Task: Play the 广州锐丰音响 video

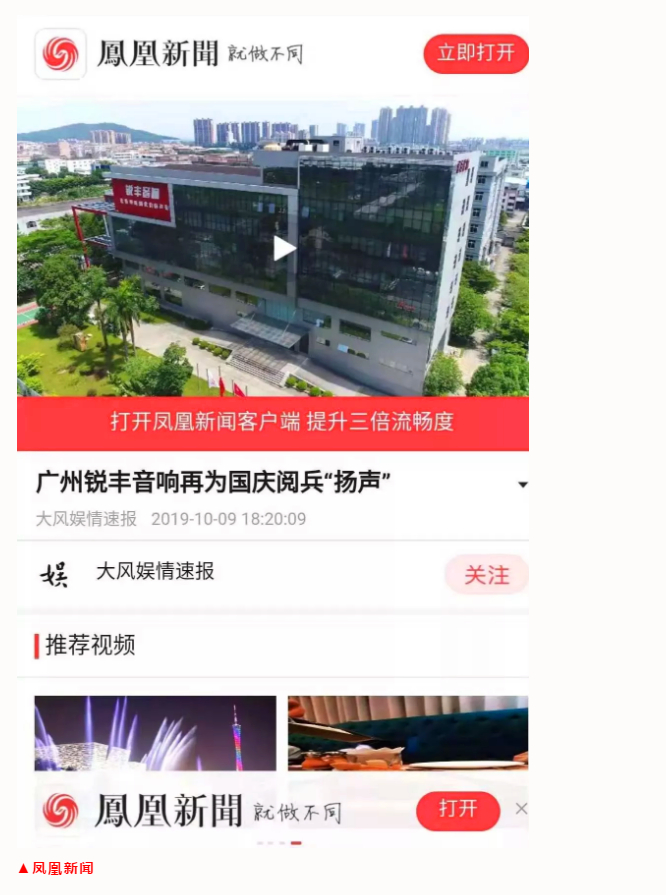Action: tap(285, 248)
